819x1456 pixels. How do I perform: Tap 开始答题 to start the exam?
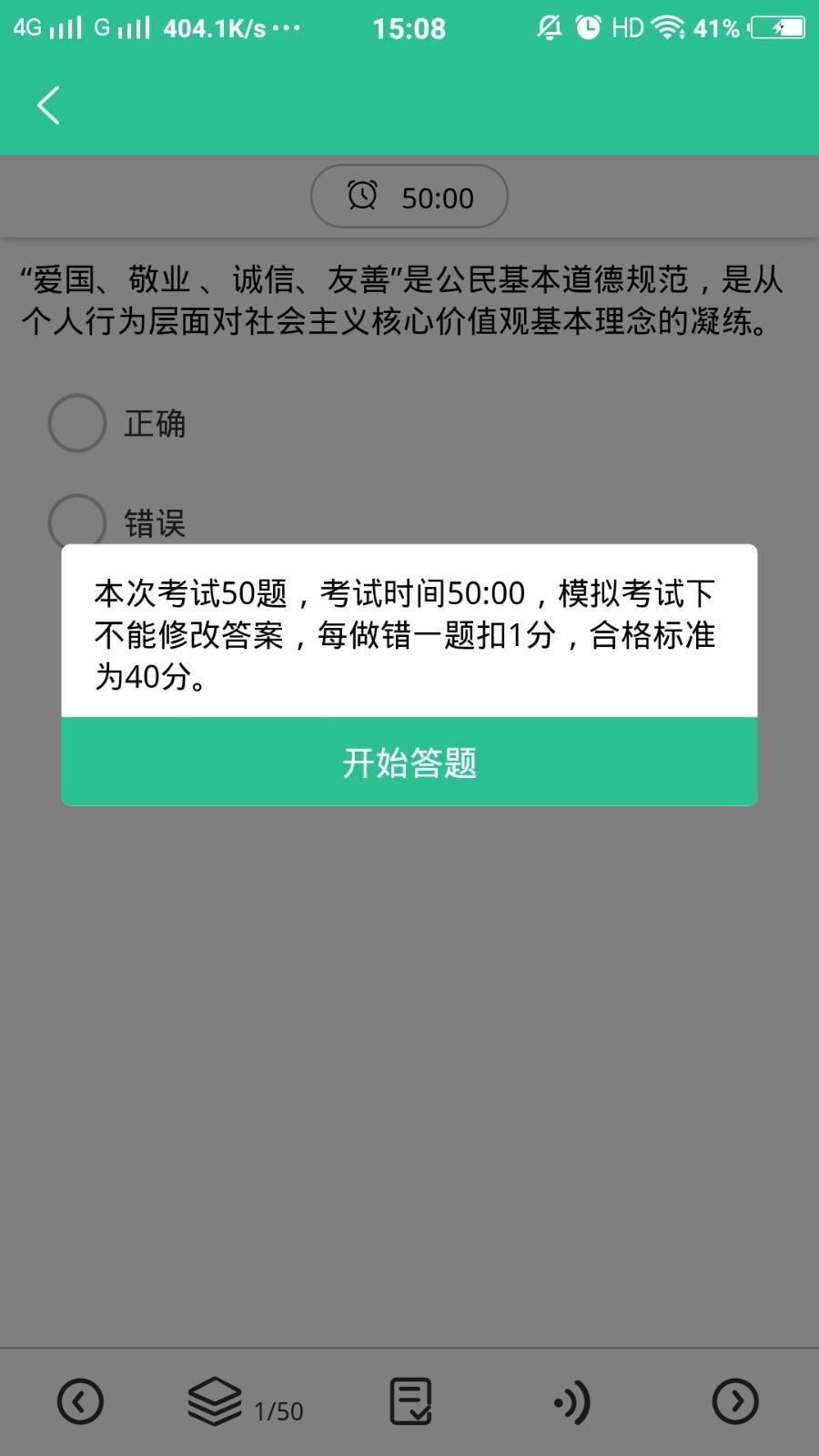click(409, 764)
